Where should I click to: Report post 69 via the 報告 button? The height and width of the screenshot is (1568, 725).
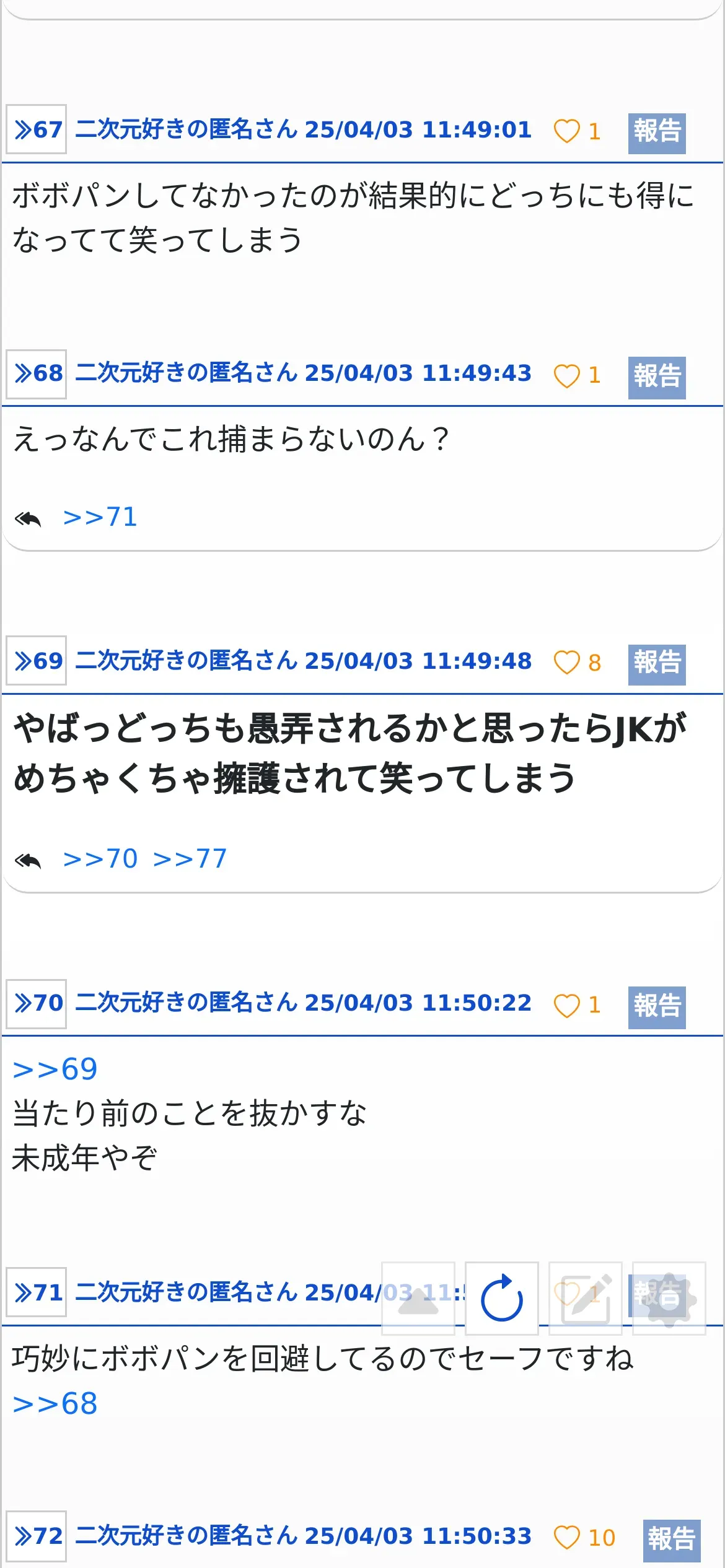[657, 664]
